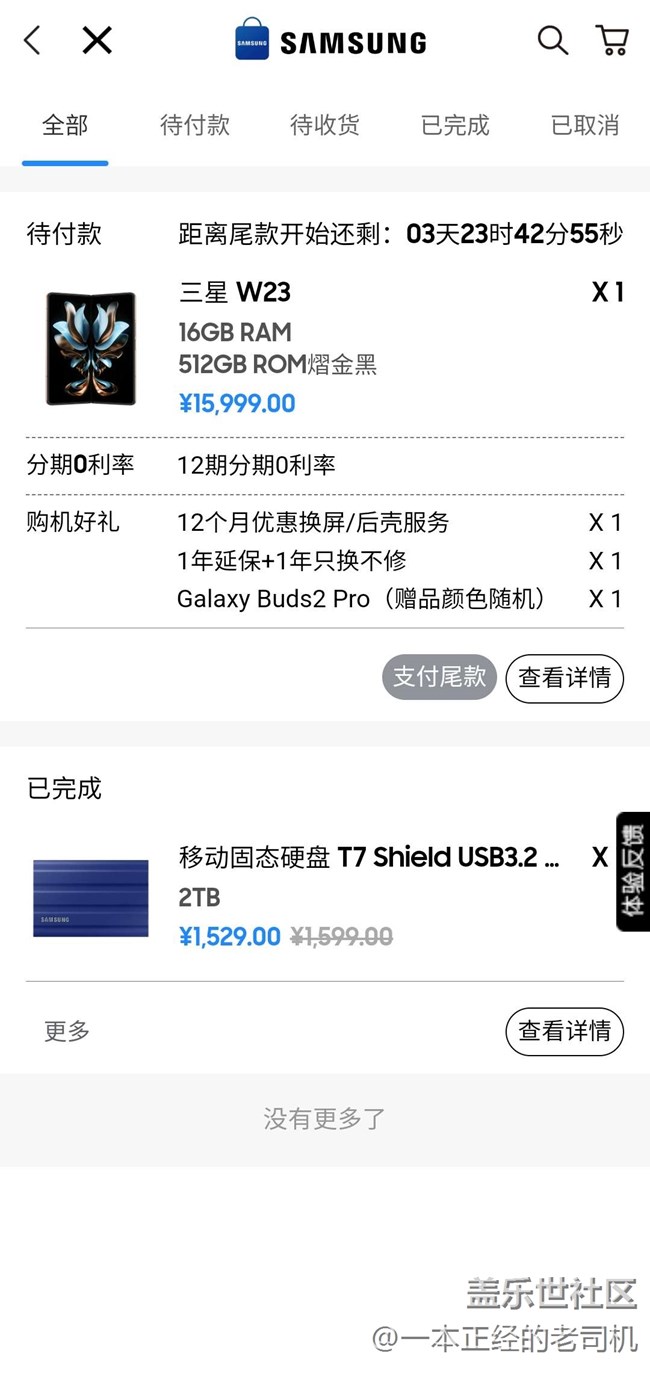Open the T7 Shield SSD product image
This screenshot has height=1374, width=650.
(x=90, y=898)
